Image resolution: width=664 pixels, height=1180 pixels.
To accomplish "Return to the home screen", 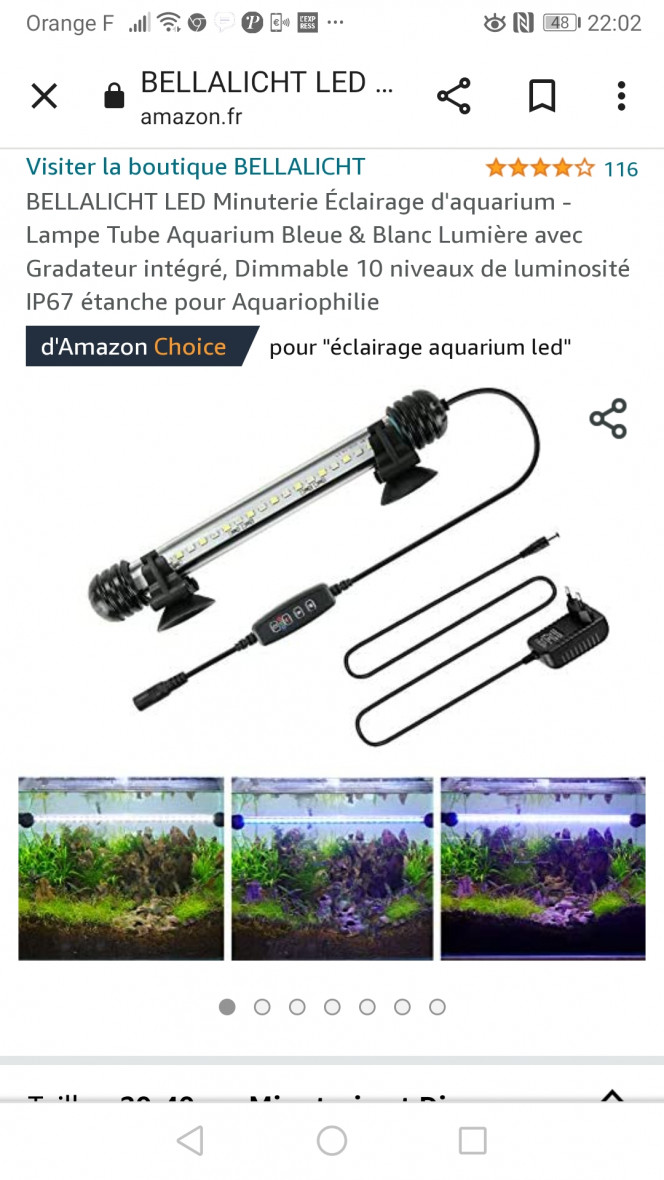I will 332,1140.
